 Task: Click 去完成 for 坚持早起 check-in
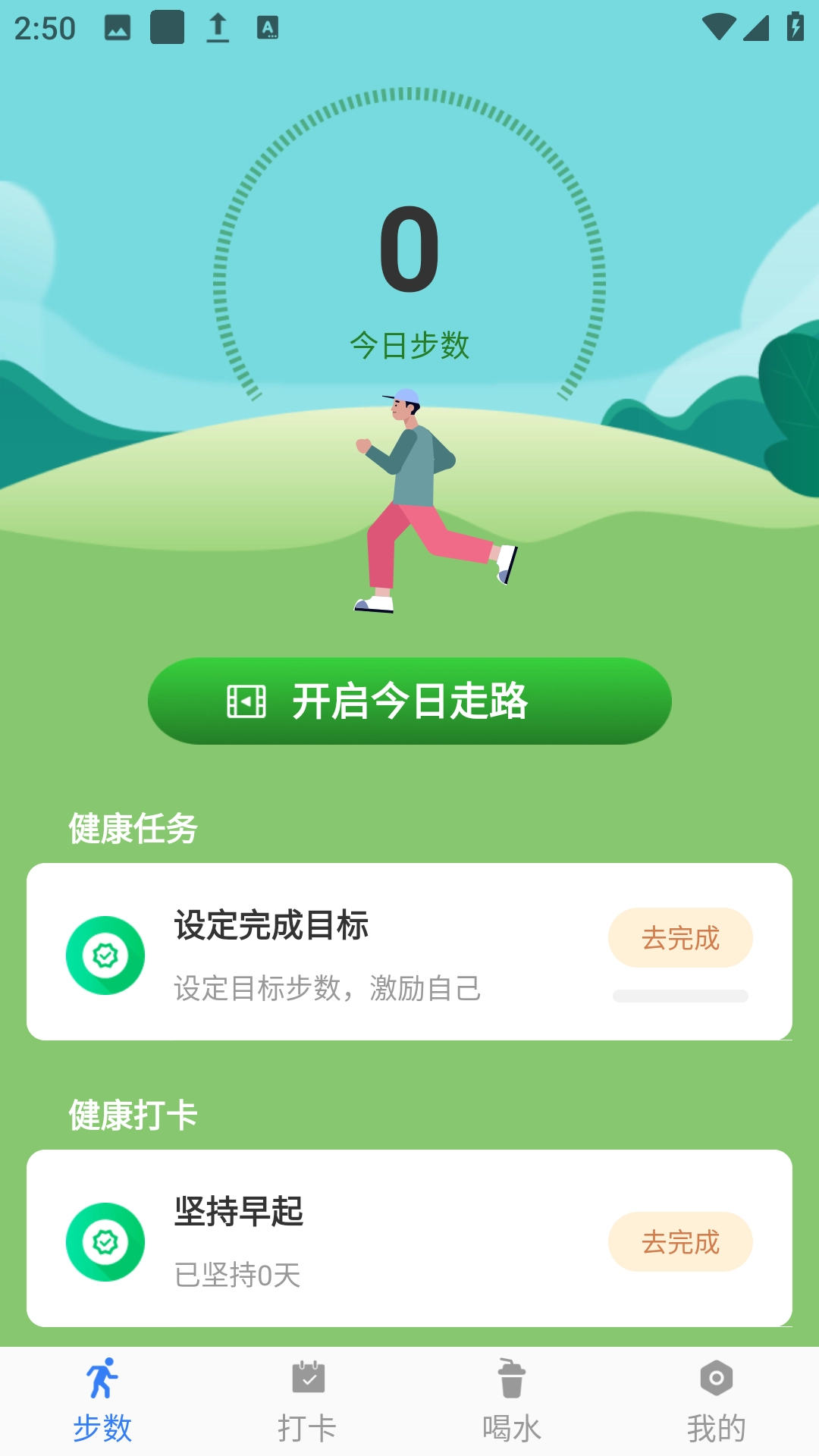point(680,1241)
